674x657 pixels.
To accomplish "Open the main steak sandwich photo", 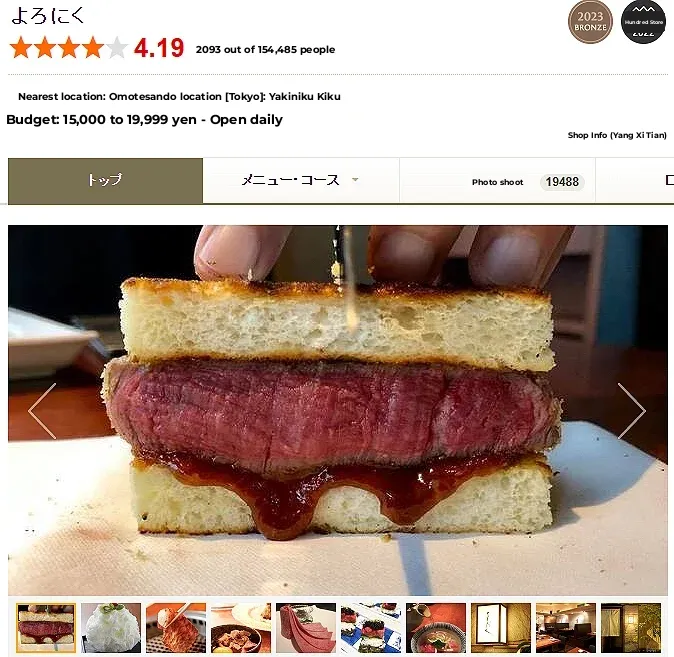I will 337,411.
